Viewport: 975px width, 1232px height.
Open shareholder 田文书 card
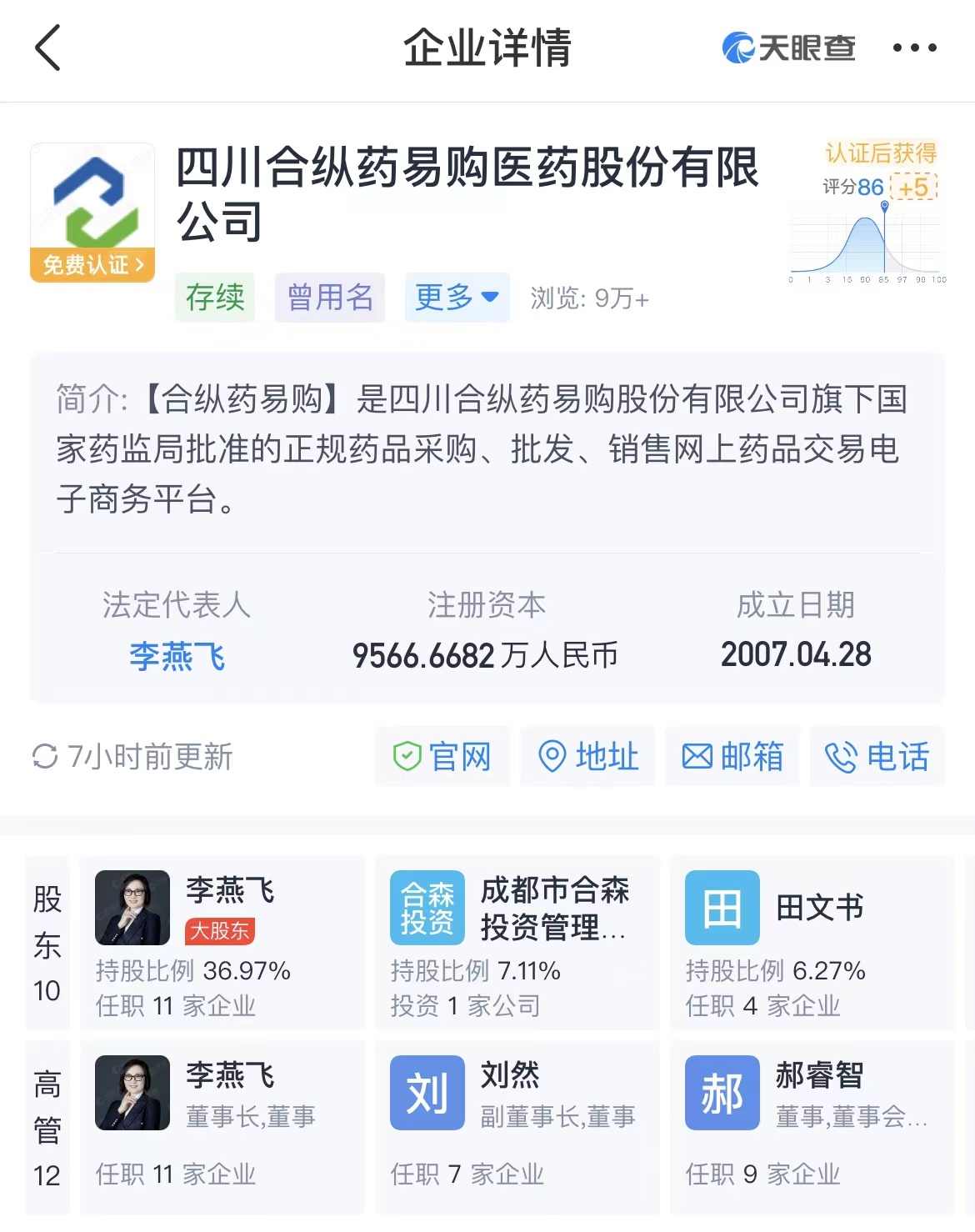(x=812, y=944)
